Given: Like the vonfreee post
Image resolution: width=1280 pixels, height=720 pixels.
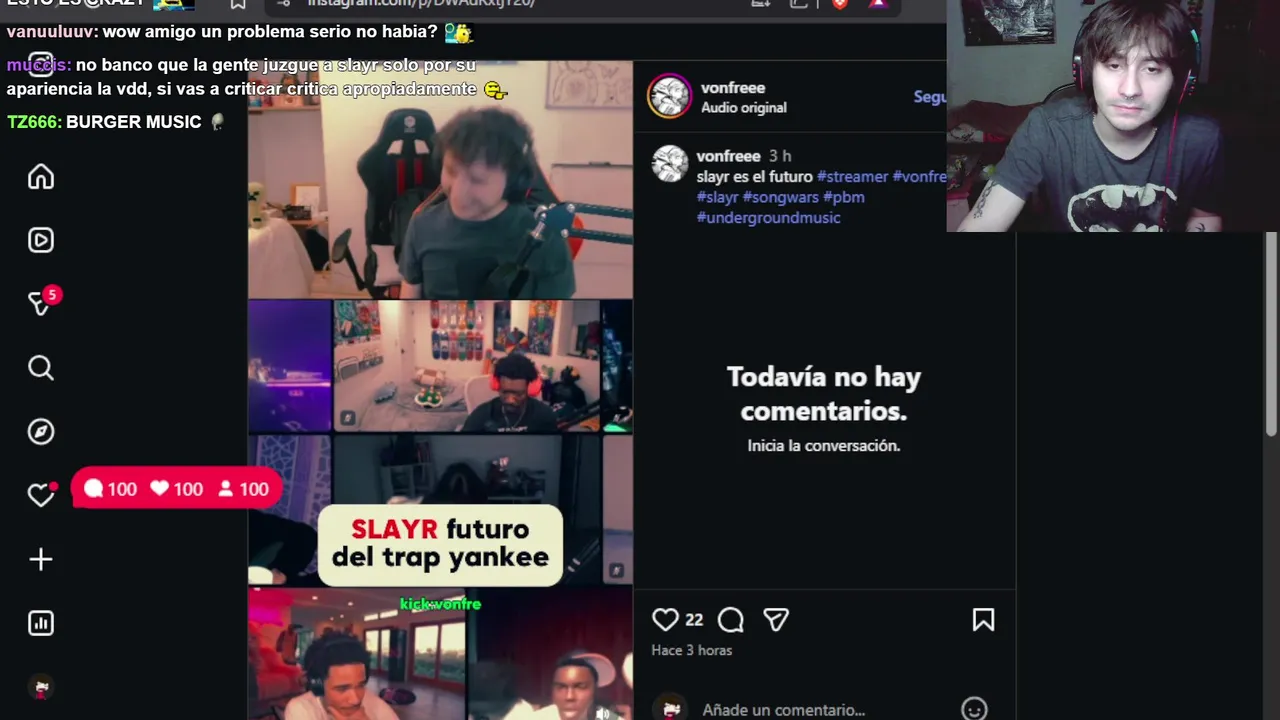Looking at the screenshot, I should (665, 620).
